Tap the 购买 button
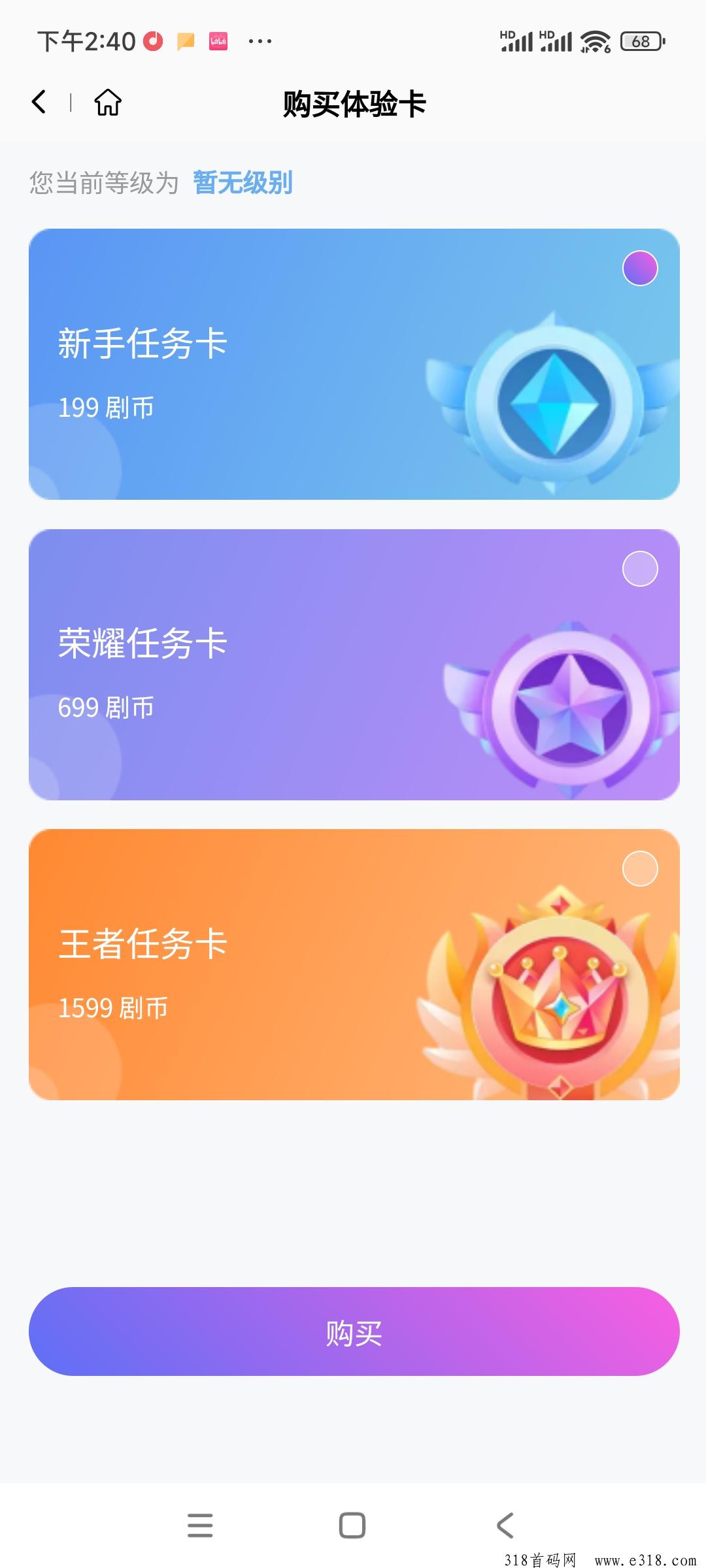The width and height of the screenshot is (706, 1568). 354,1331
